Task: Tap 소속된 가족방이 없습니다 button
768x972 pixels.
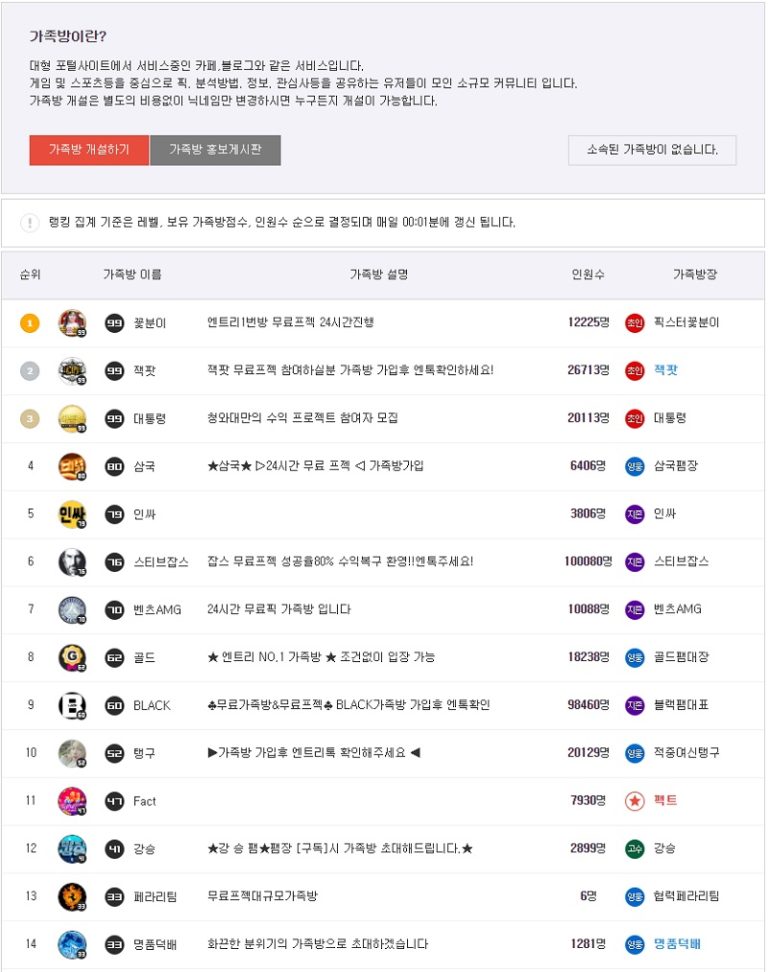Action: pos(651,150)
